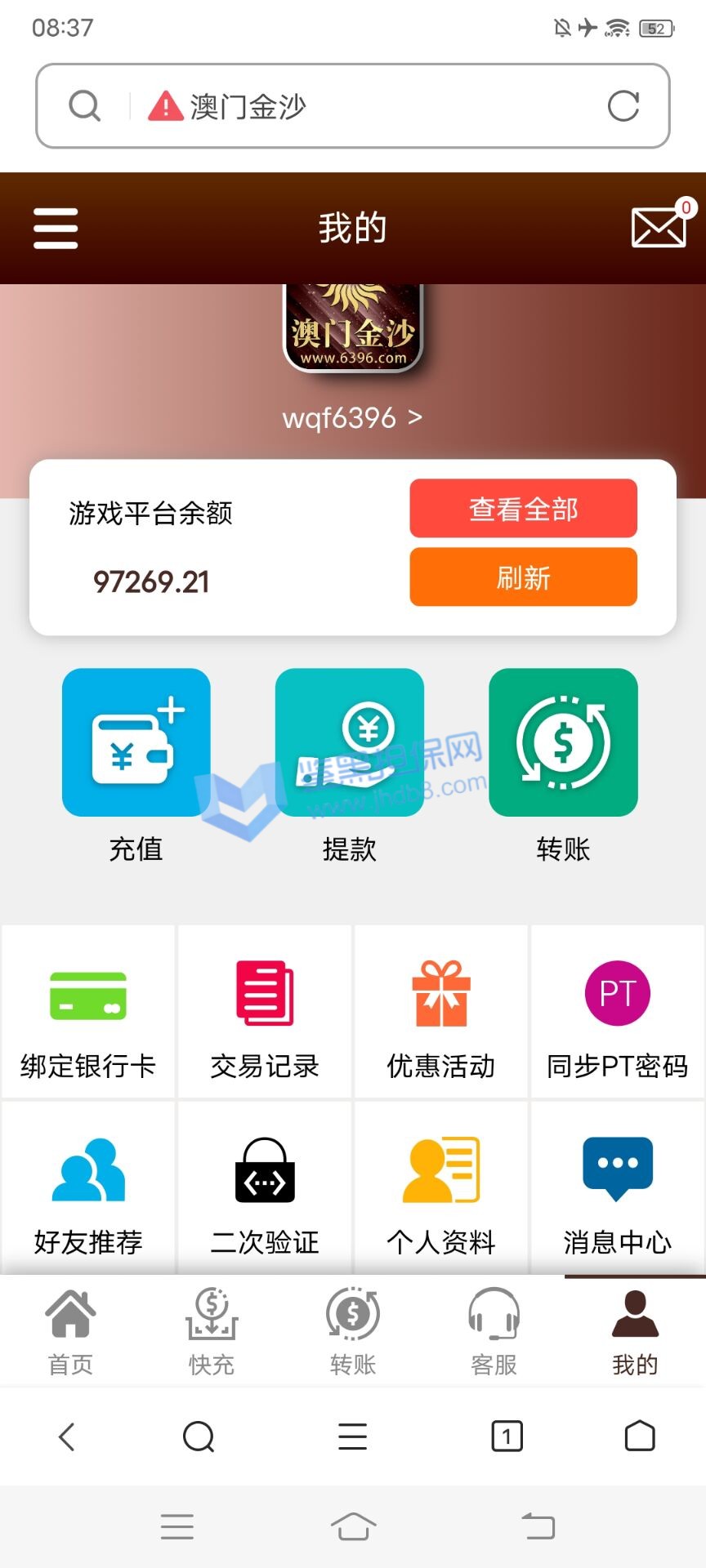This screenshot has height=1568, width=706.
Task: Open 提款 withdrawal tile
Action: (x=350, y=742)
